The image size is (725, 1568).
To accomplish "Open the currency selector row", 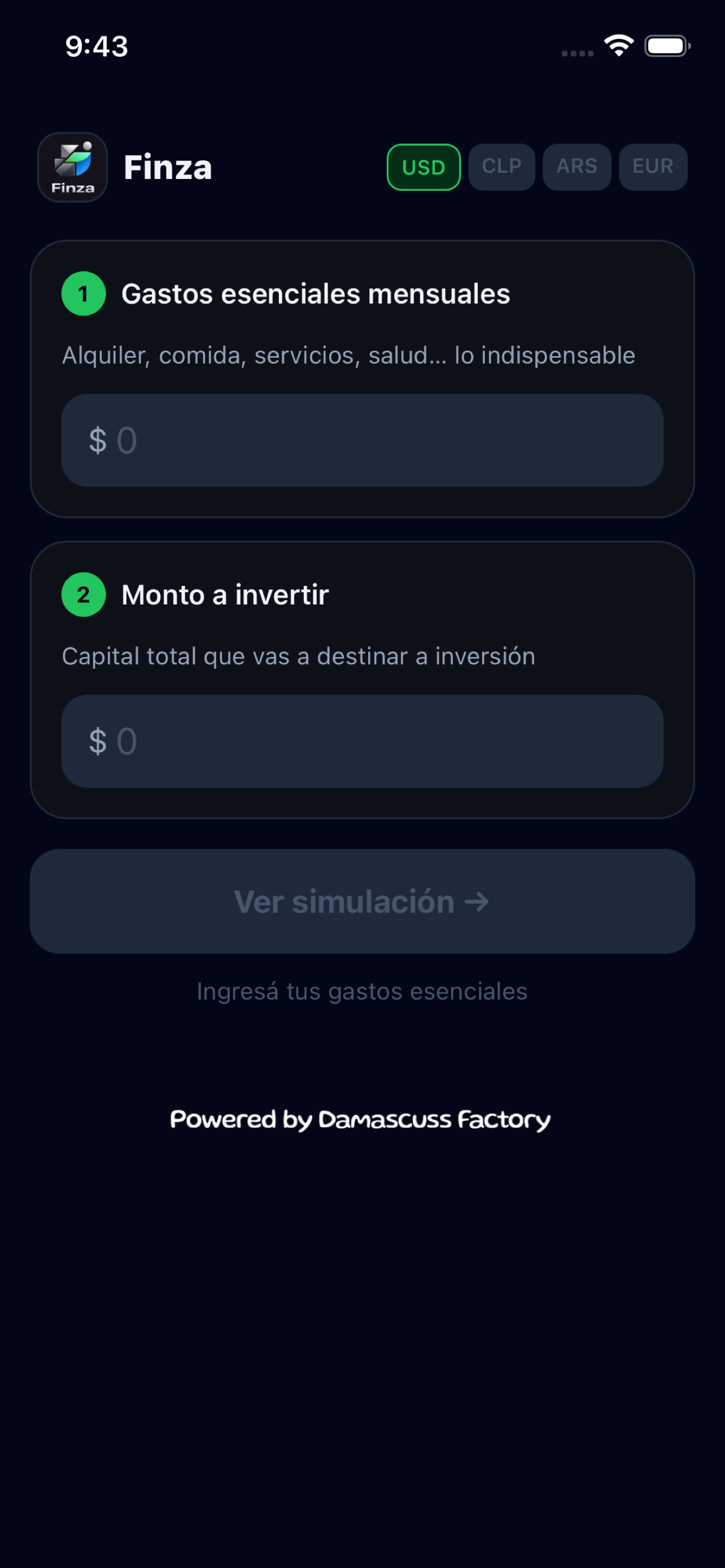I will (538, 167).
